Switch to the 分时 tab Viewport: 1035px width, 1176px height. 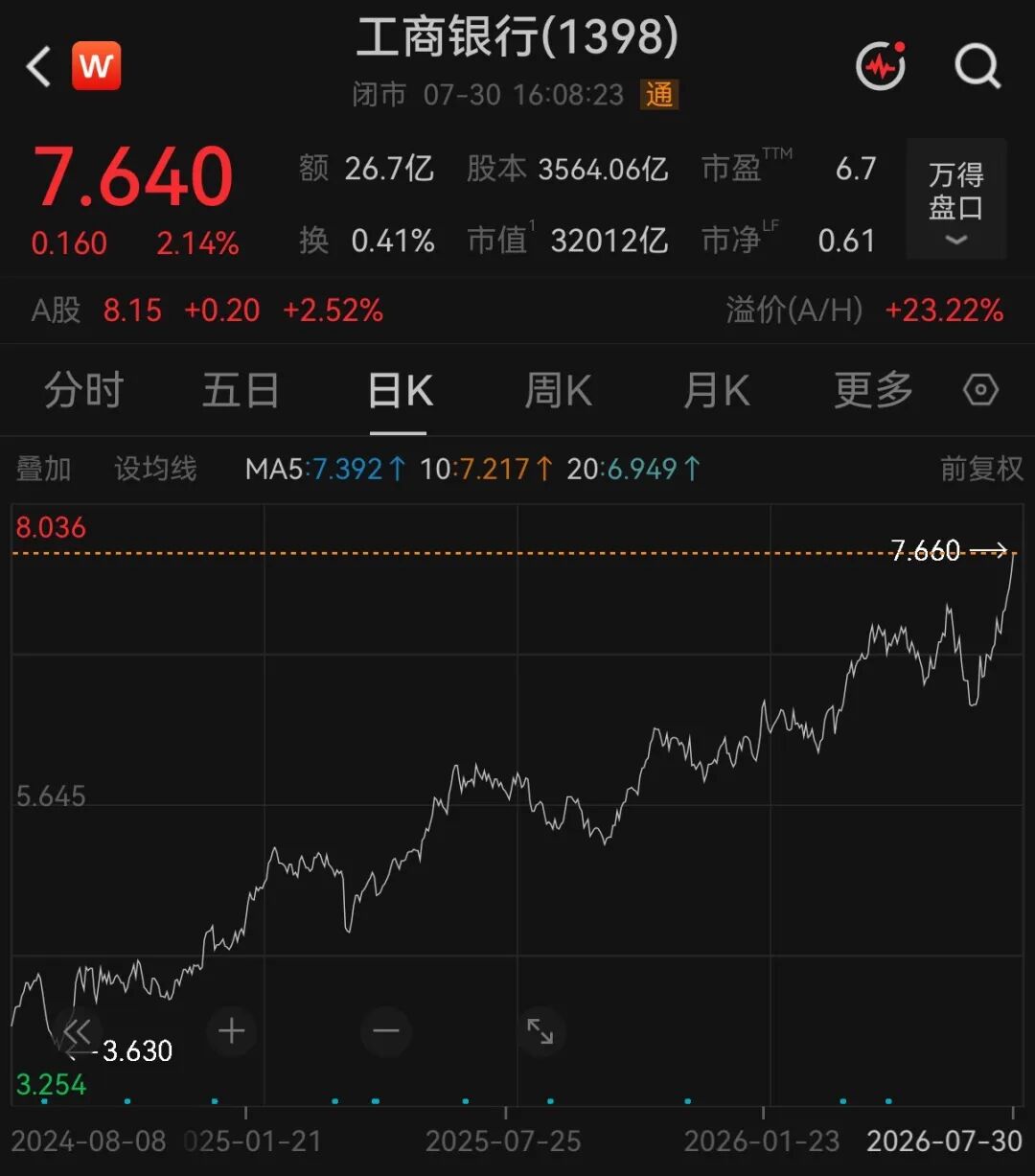pyautogui.click(x=84, y=391)
